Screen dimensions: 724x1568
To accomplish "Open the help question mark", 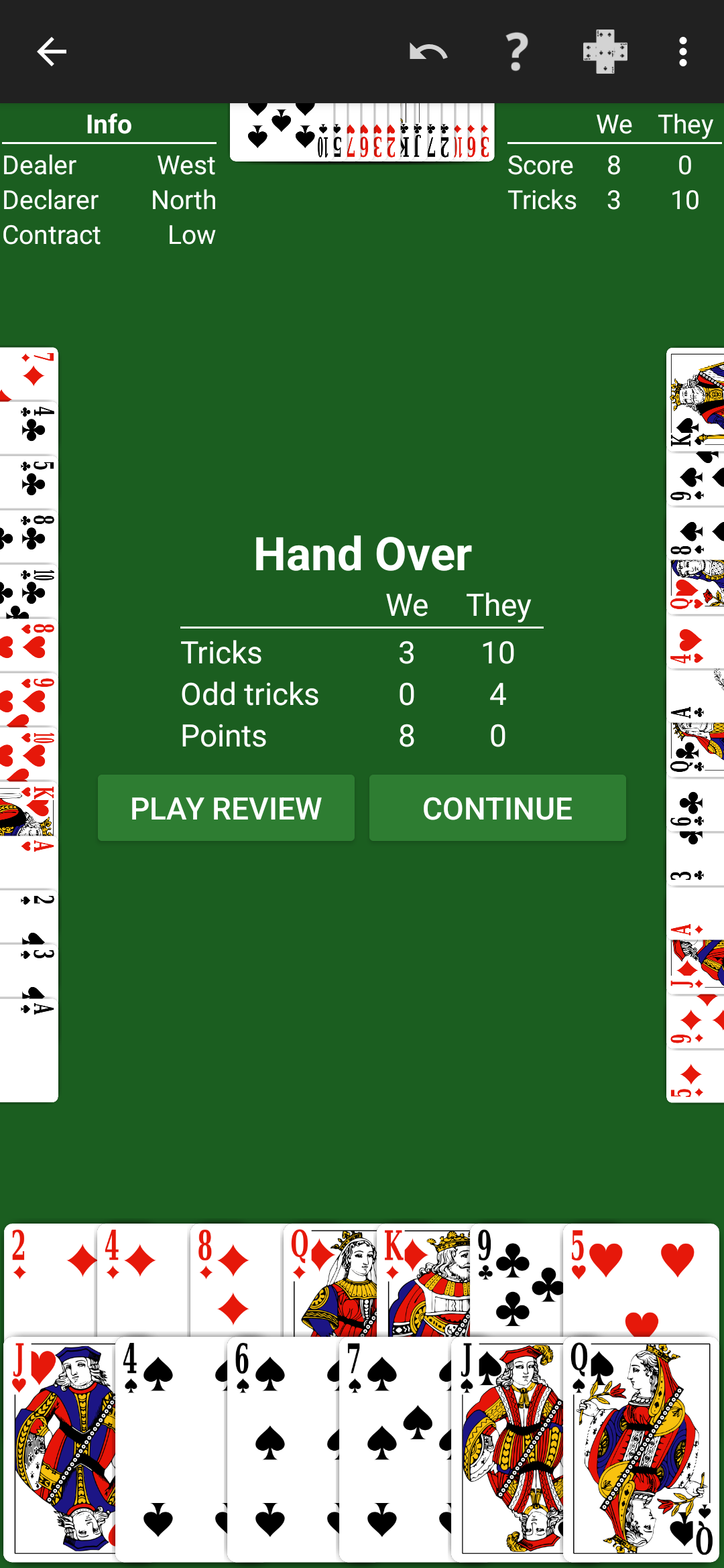I will click(x=516, y=52).
